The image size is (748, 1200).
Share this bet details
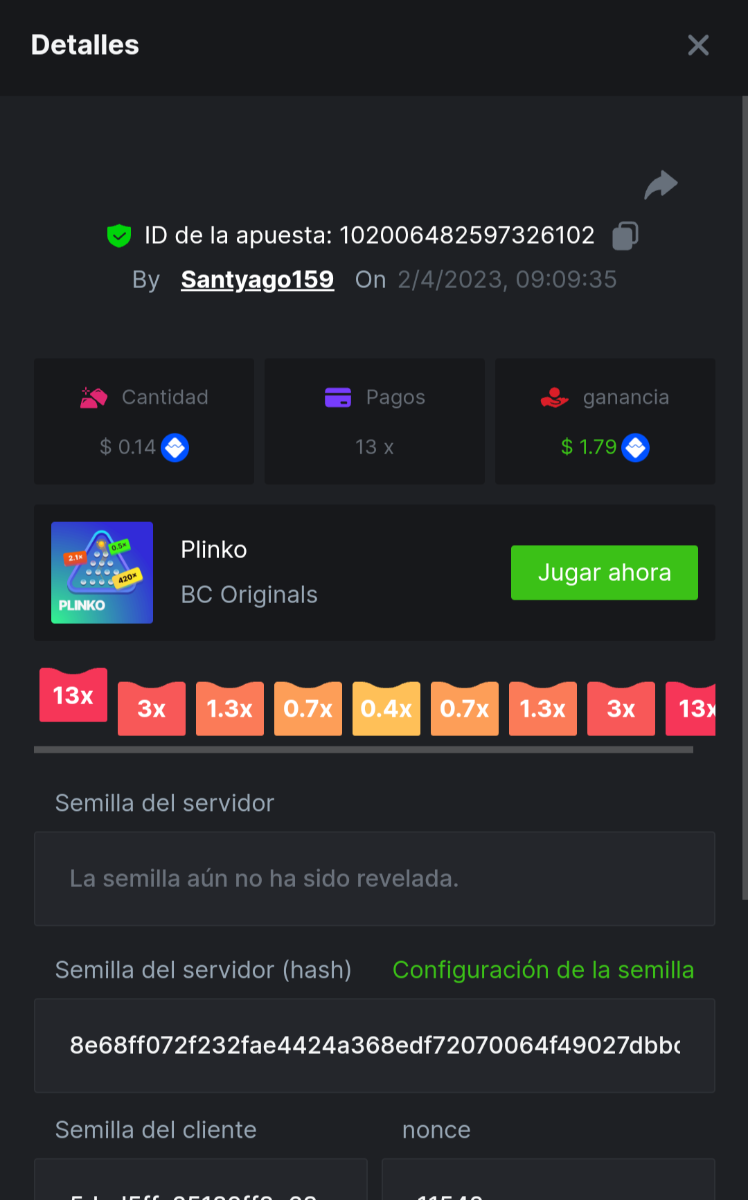coord(660,185)
